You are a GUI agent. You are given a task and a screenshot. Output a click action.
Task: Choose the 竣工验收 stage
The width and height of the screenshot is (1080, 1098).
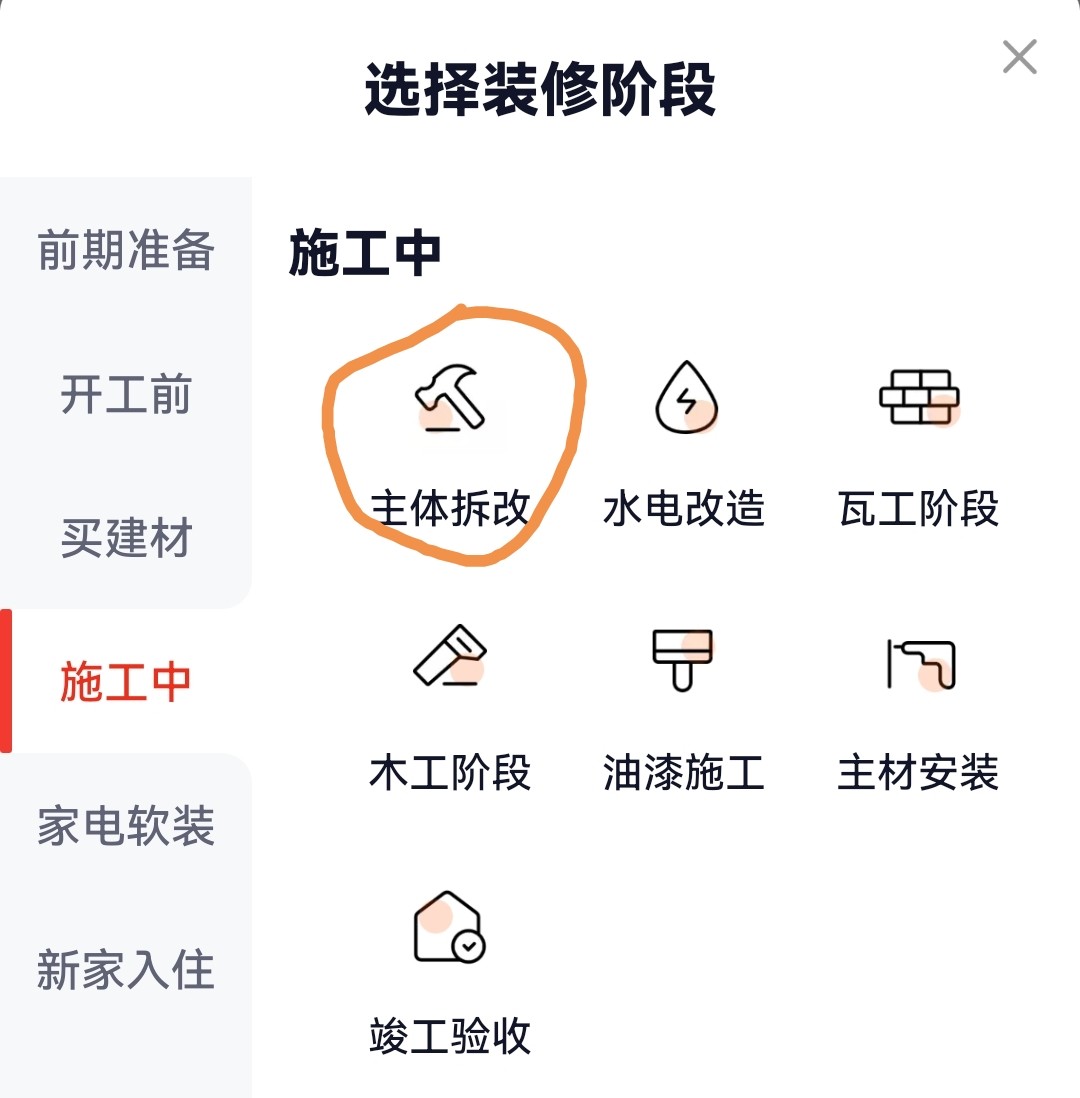[450, 970]
